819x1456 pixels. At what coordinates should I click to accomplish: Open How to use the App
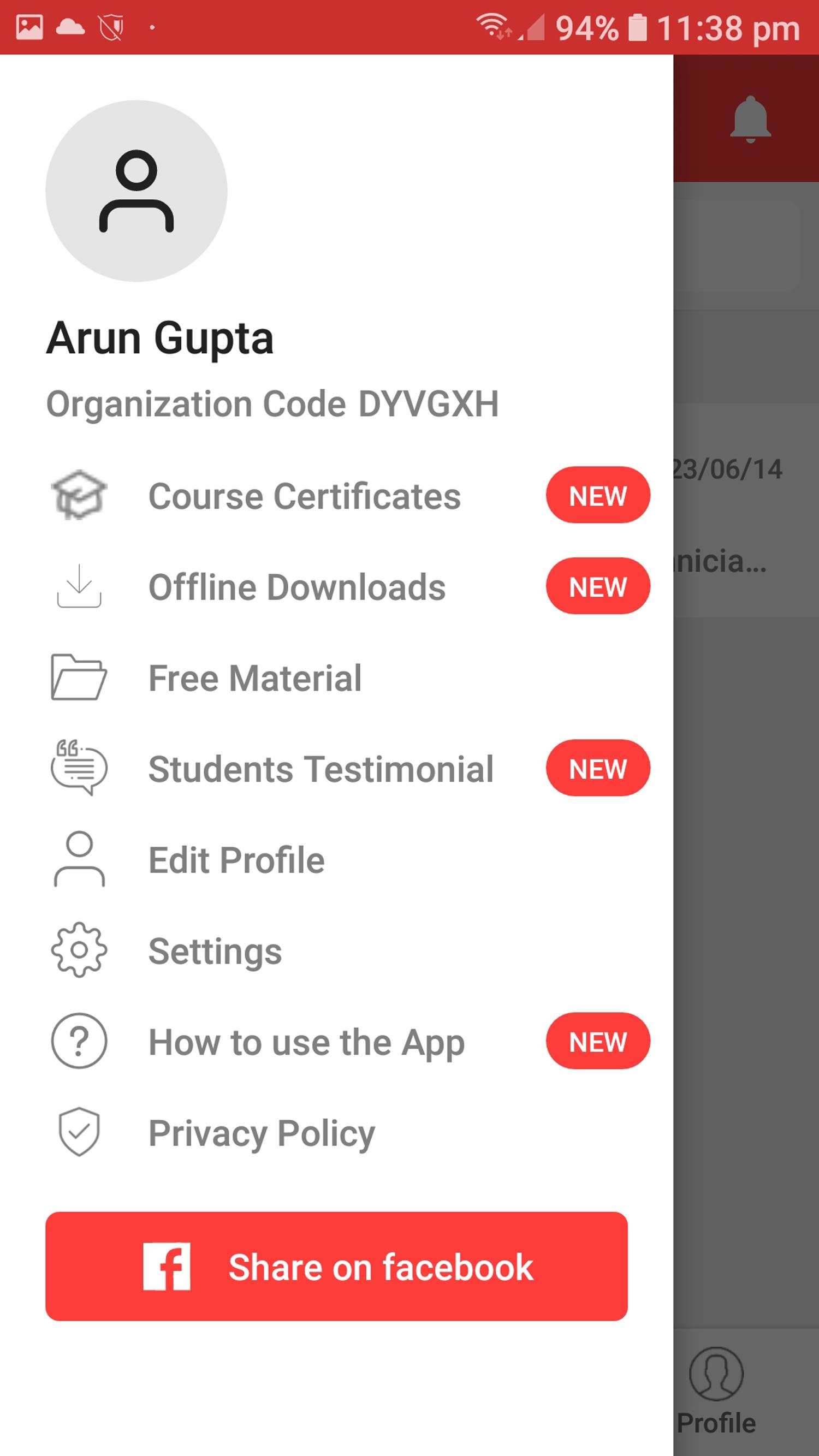pyautogui.click(x=337, y=1042)
